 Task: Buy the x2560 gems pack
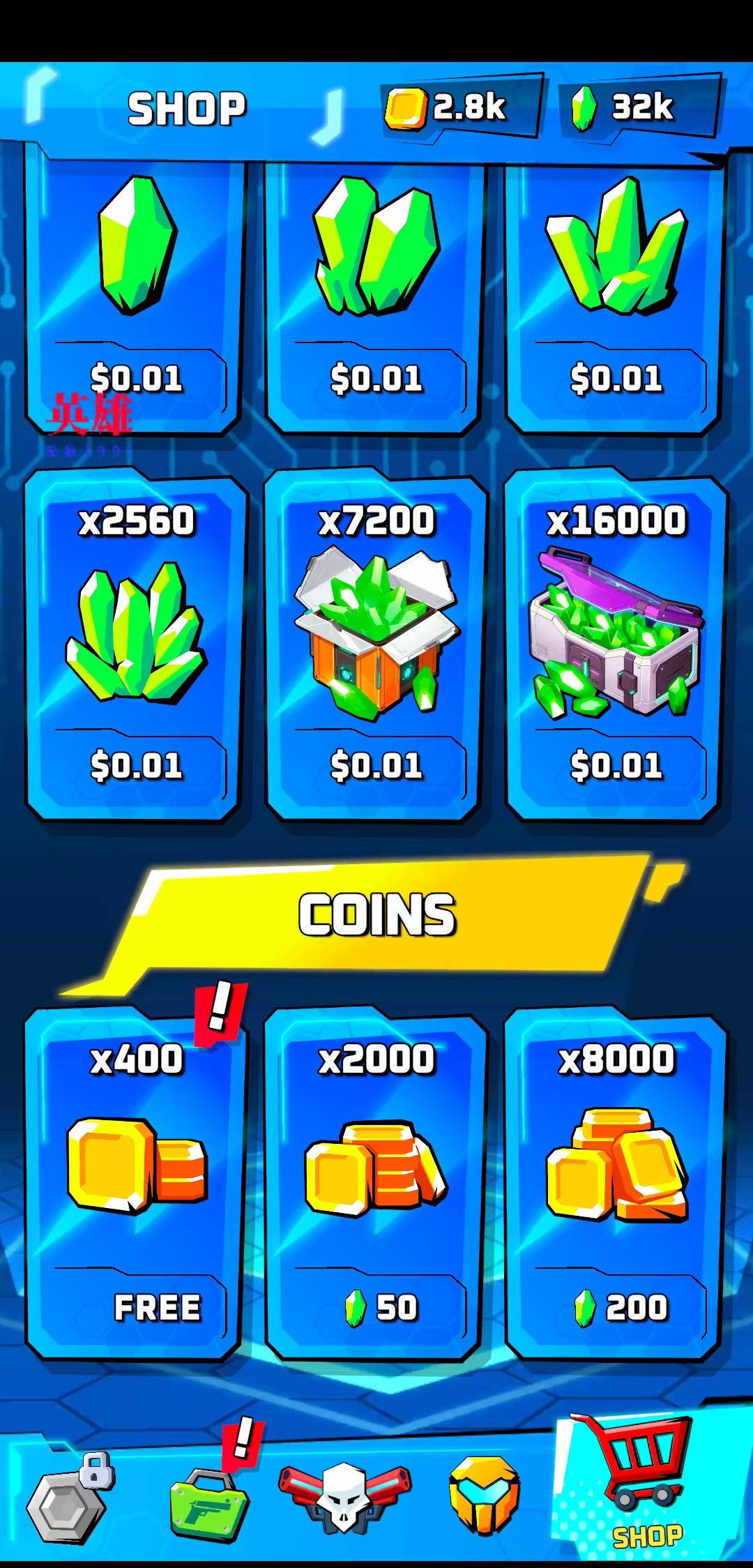[136, 765]
